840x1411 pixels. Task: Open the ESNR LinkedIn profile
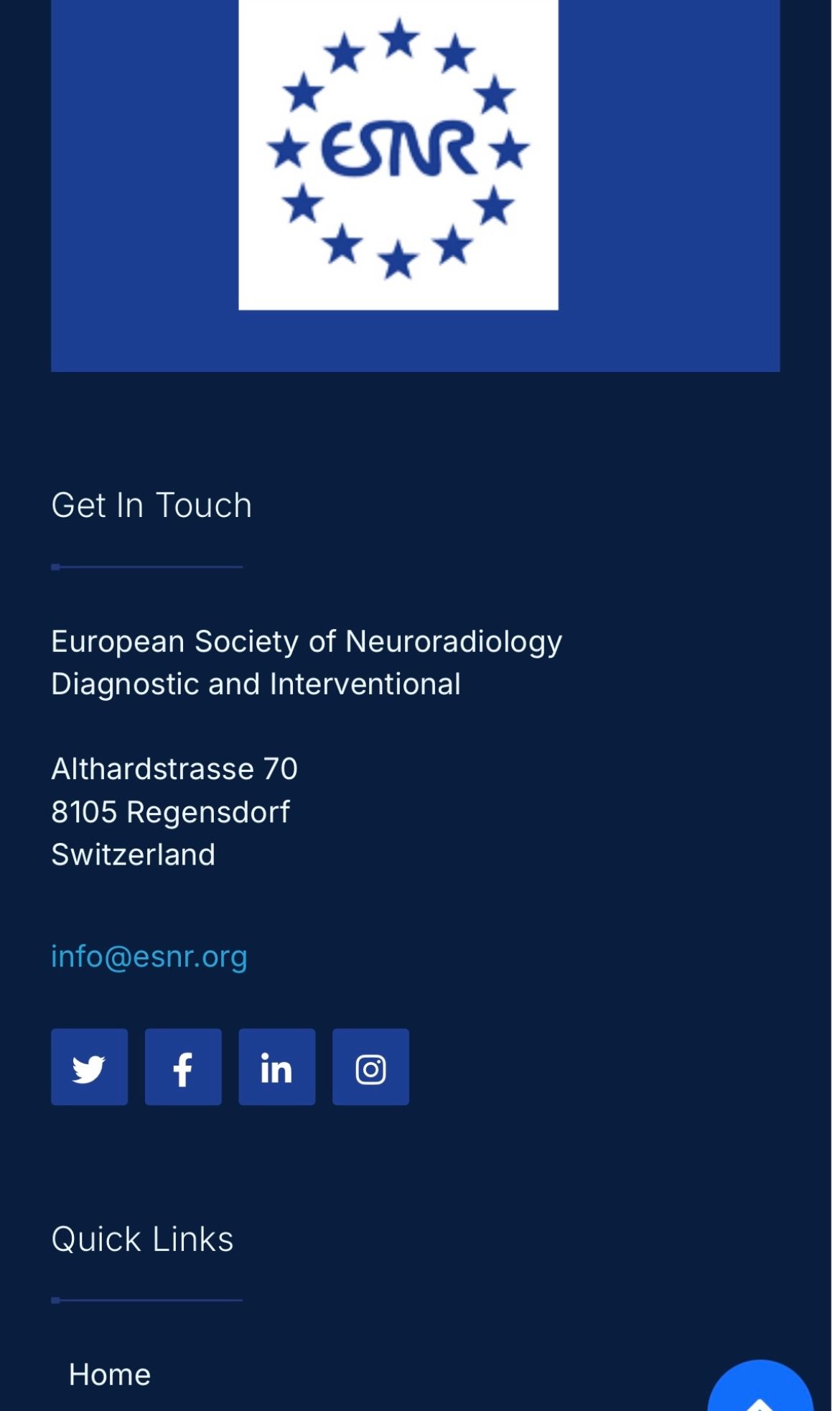pos(276,1067)
